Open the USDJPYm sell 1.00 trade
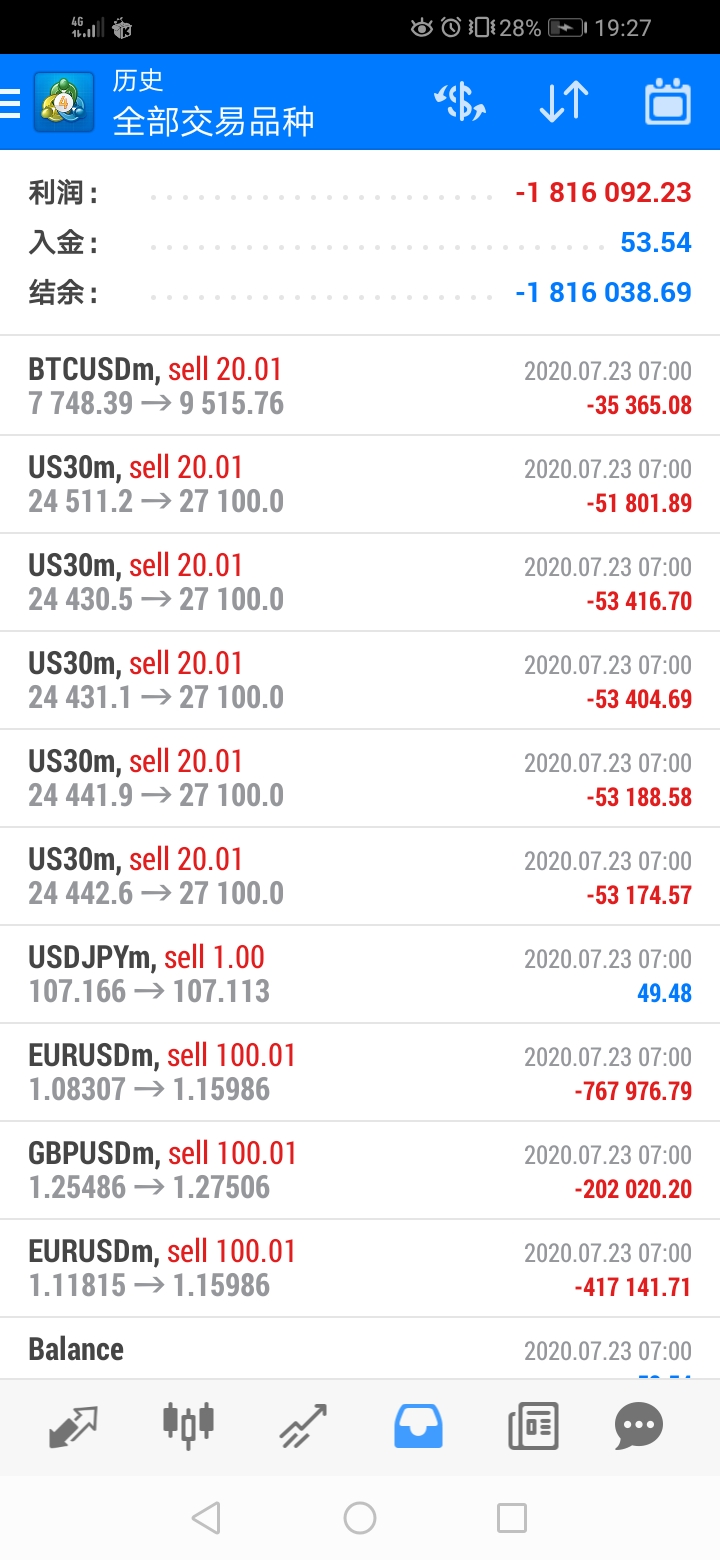The image size is (720, 1560). [360, 974]
